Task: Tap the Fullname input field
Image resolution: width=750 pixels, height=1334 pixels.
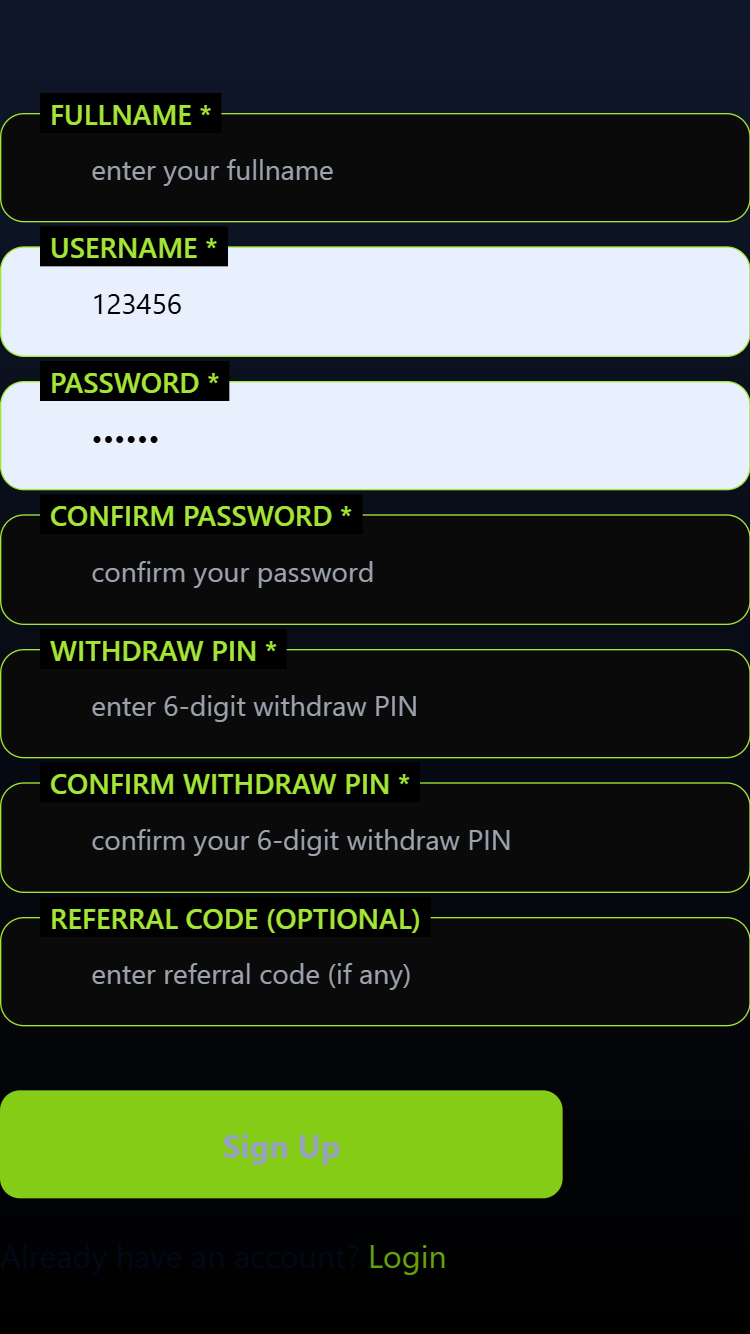Action: tap(375, 171)
